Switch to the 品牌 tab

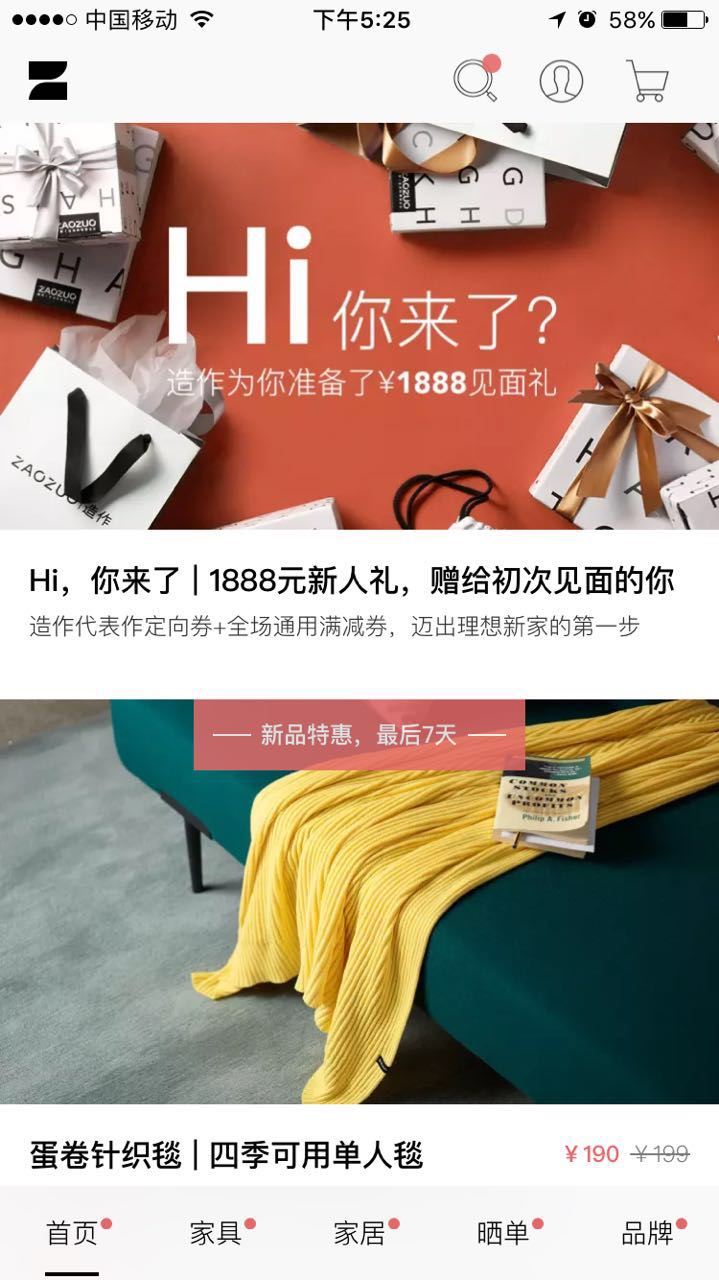(647, 1233)
